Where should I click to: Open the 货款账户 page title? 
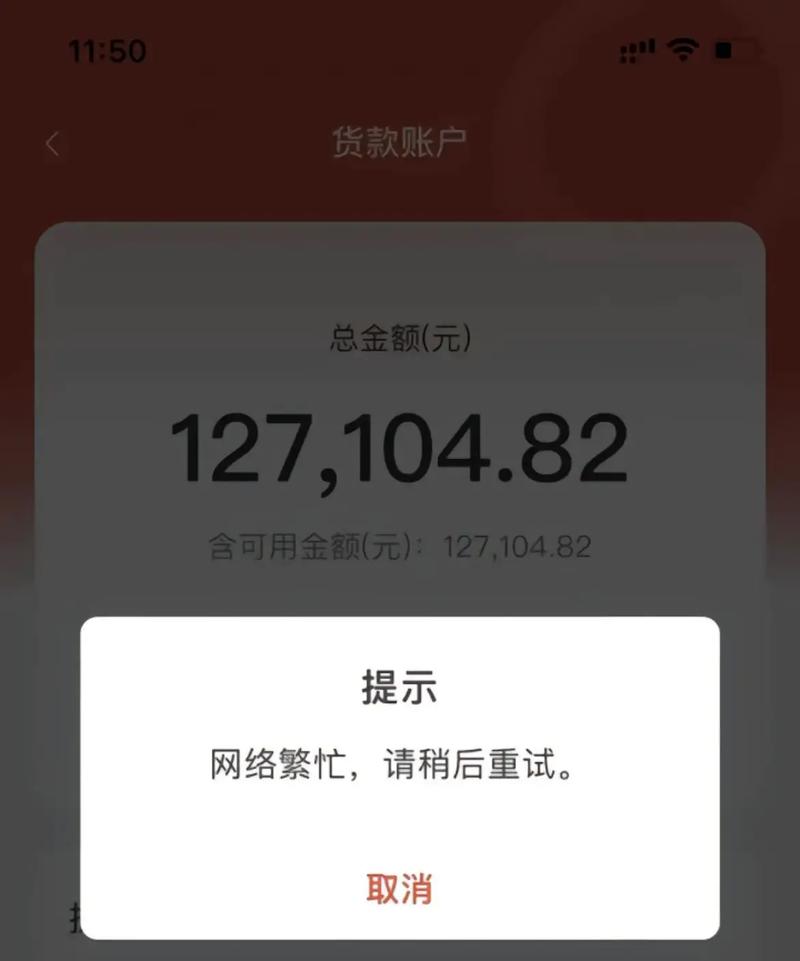click(400, 142)
